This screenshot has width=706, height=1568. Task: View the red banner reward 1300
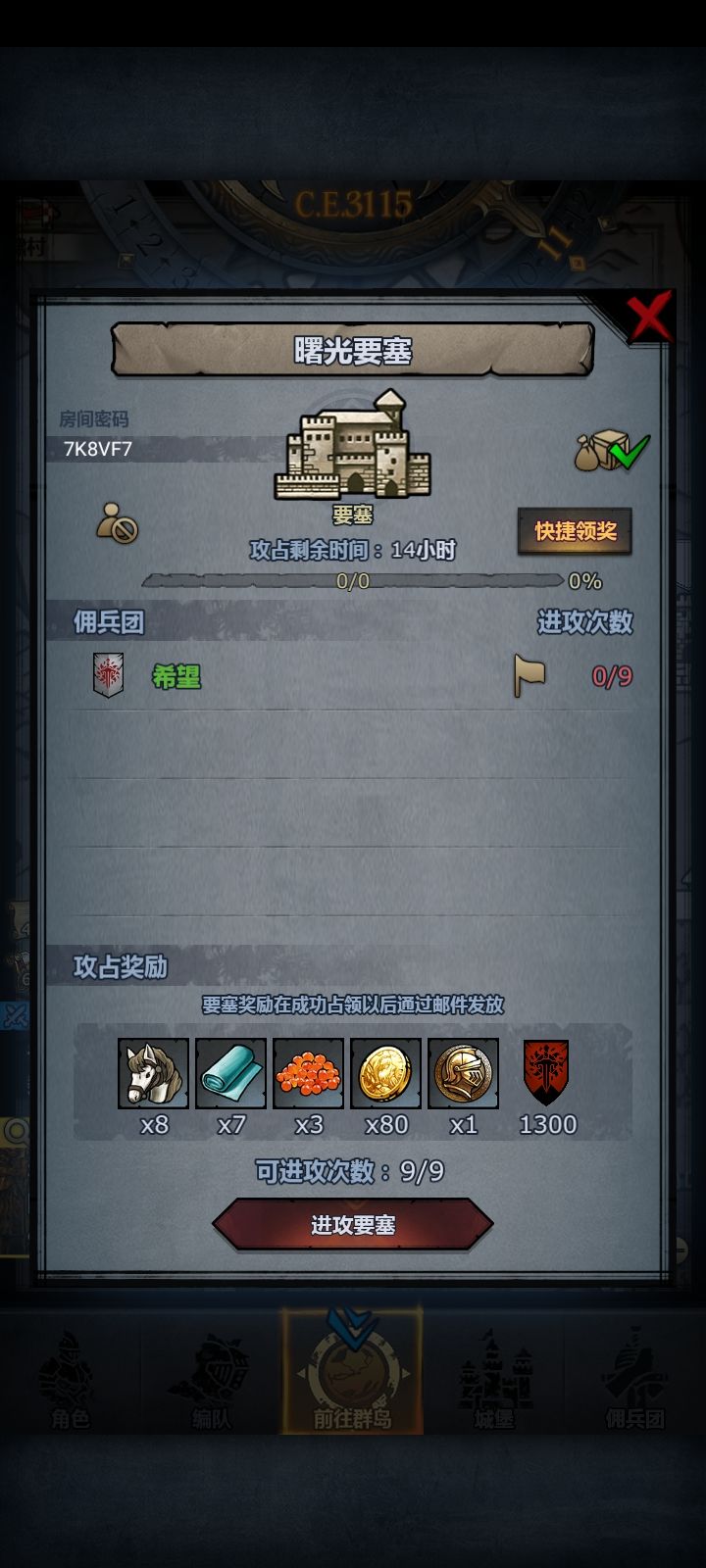[x=546, y=1072]
